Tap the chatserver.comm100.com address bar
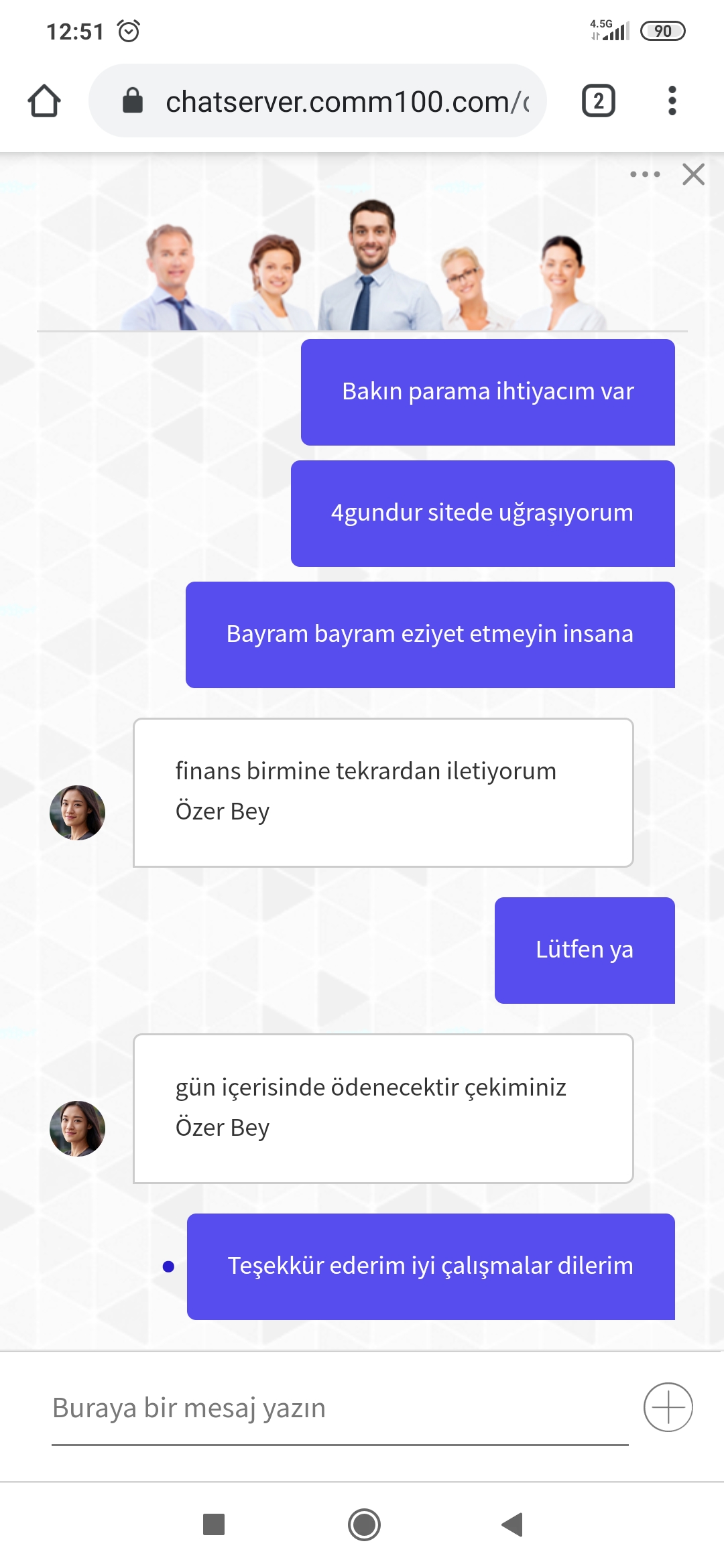The width and height of the screenshot is (724, 1568). click(318, 101)
